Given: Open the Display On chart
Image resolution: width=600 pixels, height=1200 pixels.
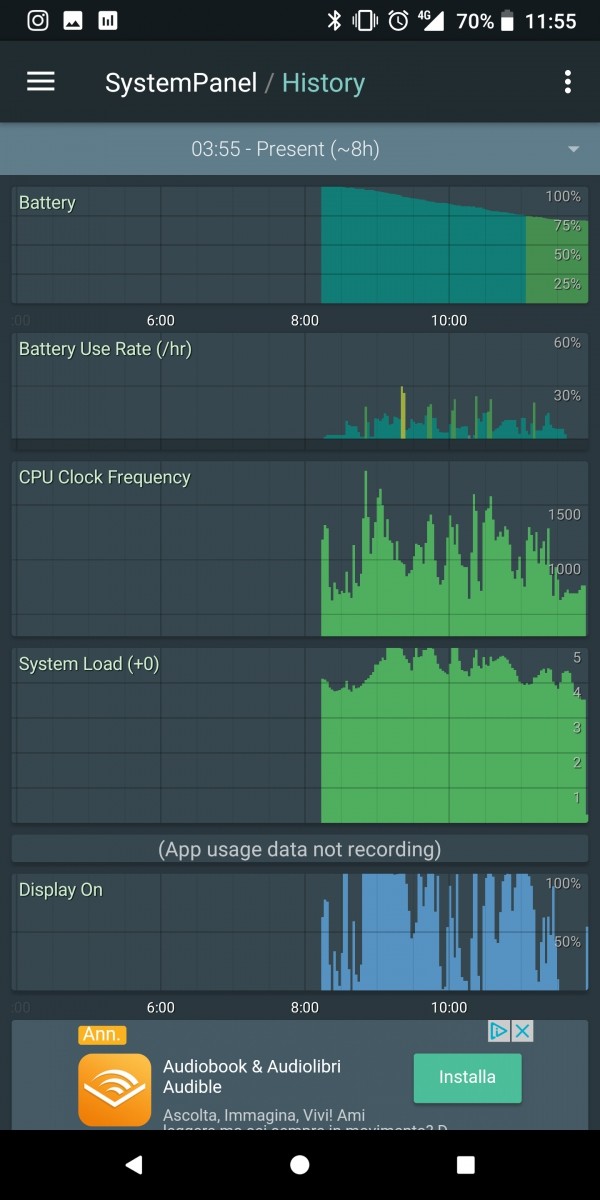Looking at the screenshot, I should (300, 932).
